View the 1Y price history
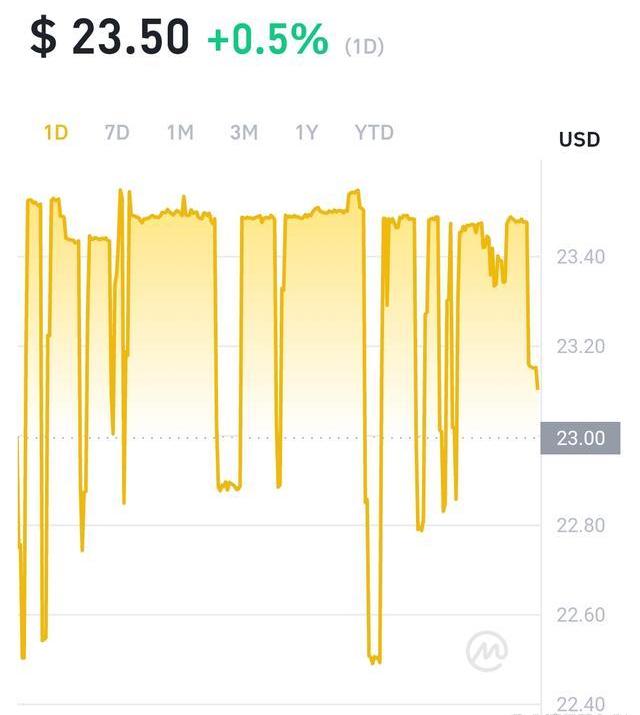 coord(306,132)
